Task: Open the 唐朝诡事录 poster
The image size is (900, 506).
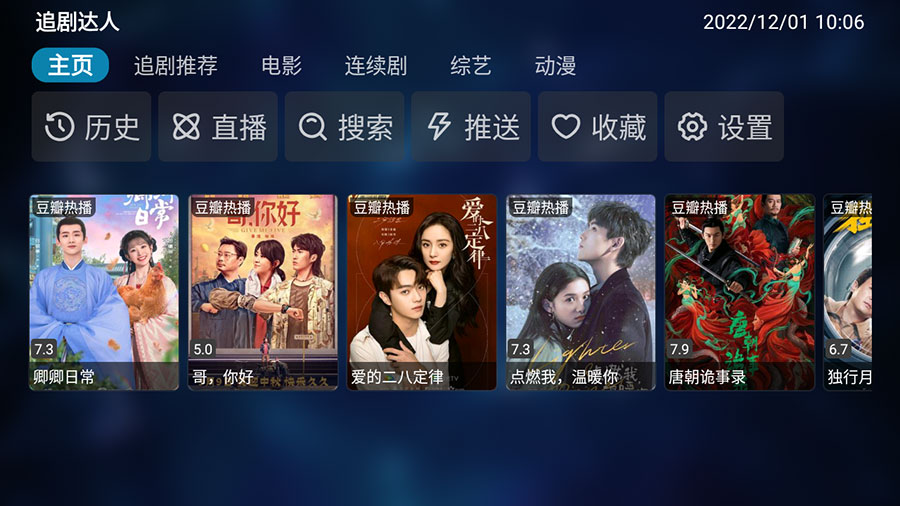Action: [x=740, y=292]
